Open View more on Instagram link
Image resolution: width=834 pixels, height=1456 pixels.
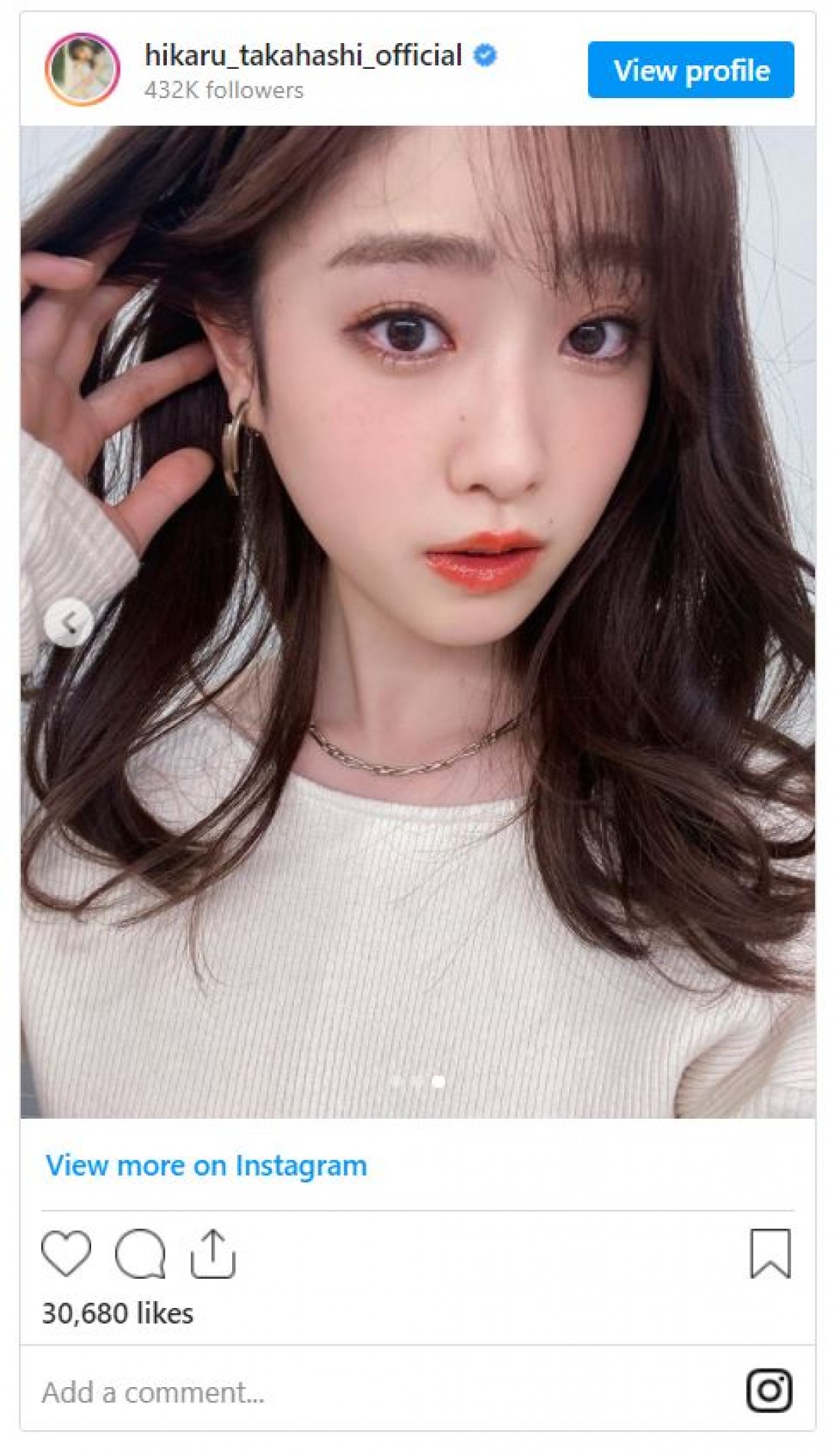[x=206, y=1165]
